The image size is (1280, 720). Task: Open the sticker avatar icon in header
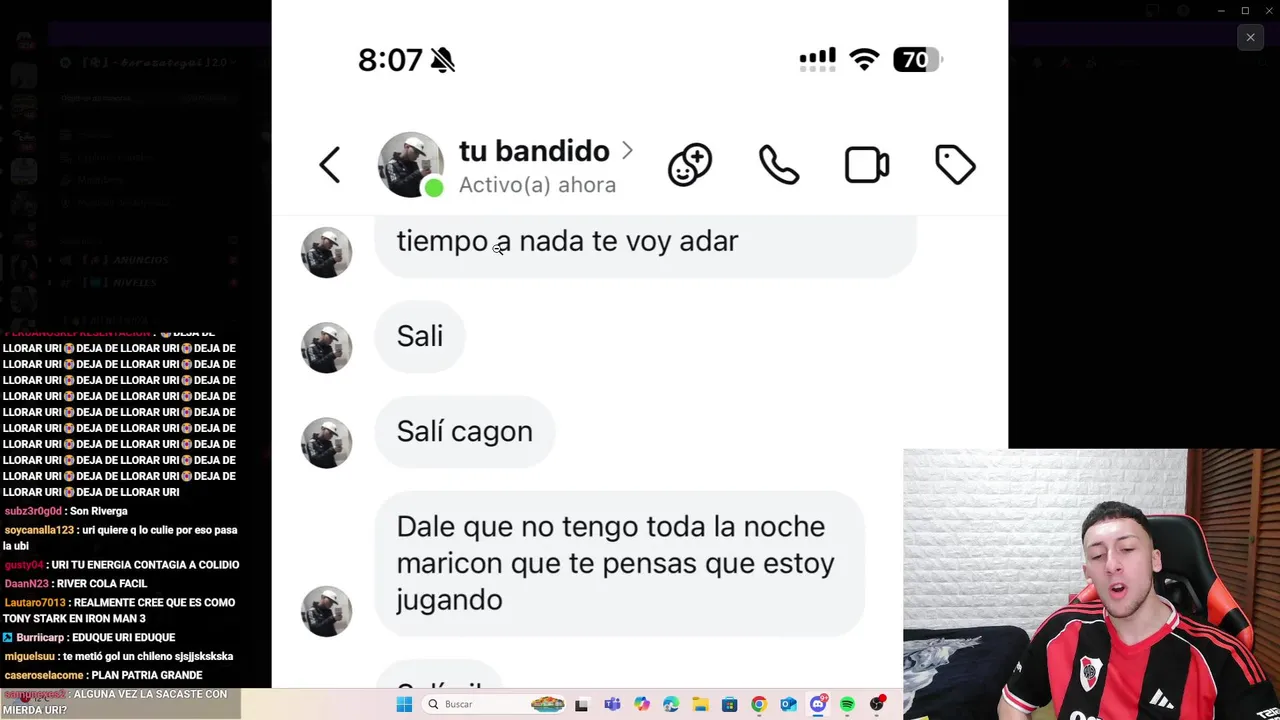[690, 165]
